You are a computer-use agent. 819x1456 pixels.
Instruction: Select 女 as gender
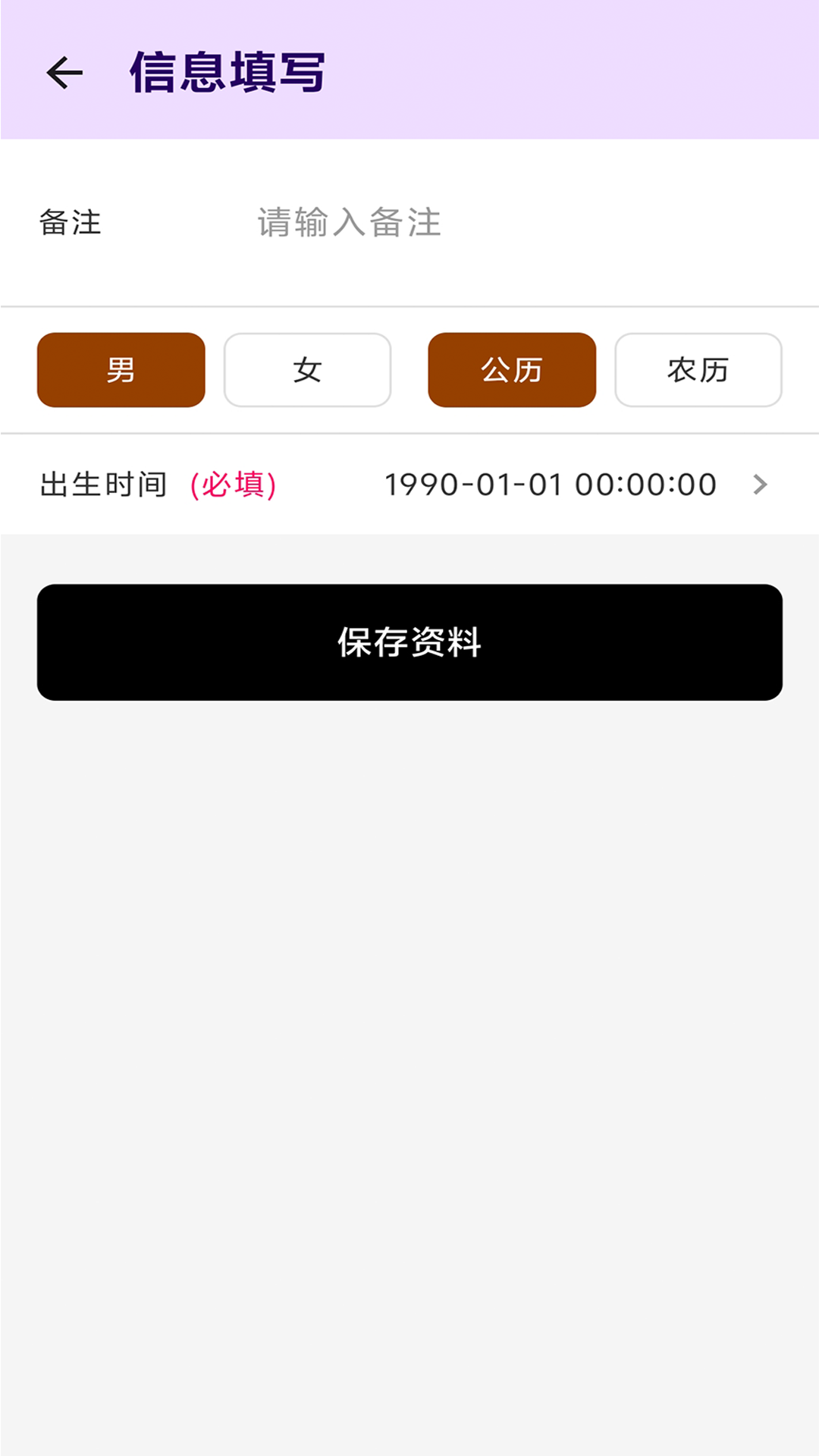click(307, 370)
